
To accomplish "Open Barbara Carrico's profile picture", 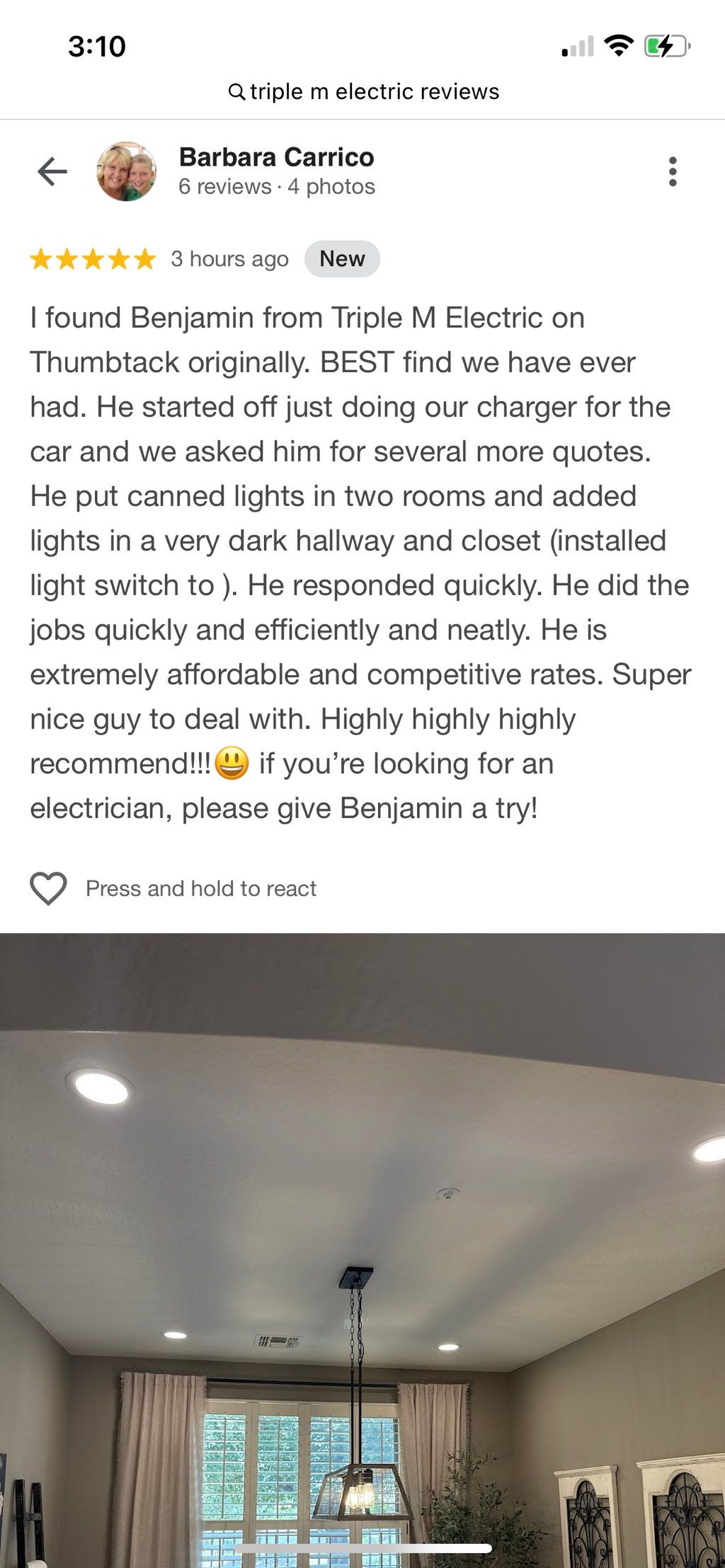I will click(x=127, y=171).
